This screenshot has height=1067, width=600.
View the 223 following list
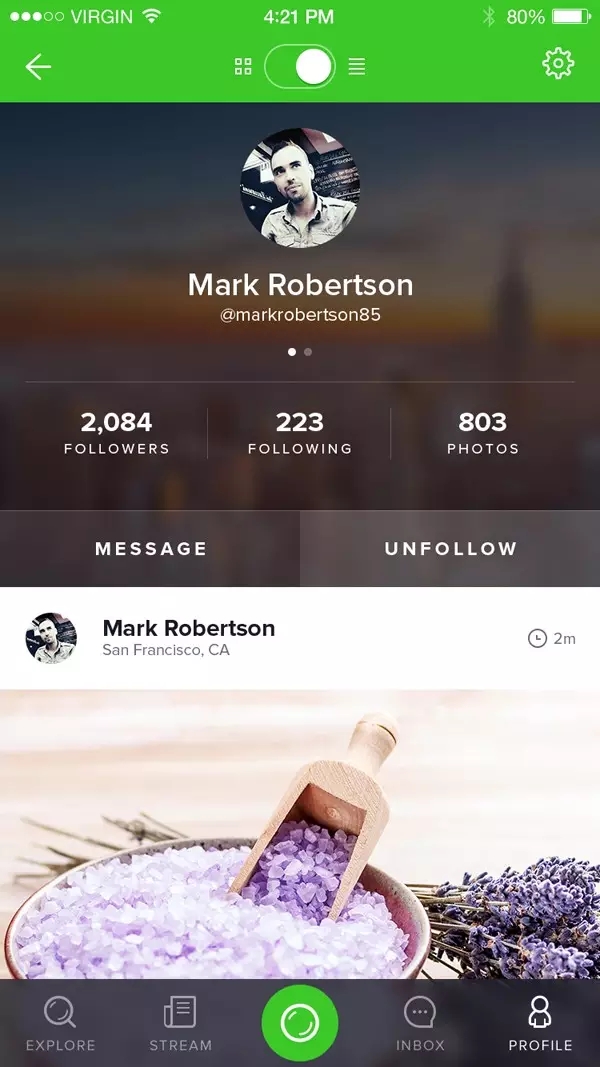pos(300,433)
